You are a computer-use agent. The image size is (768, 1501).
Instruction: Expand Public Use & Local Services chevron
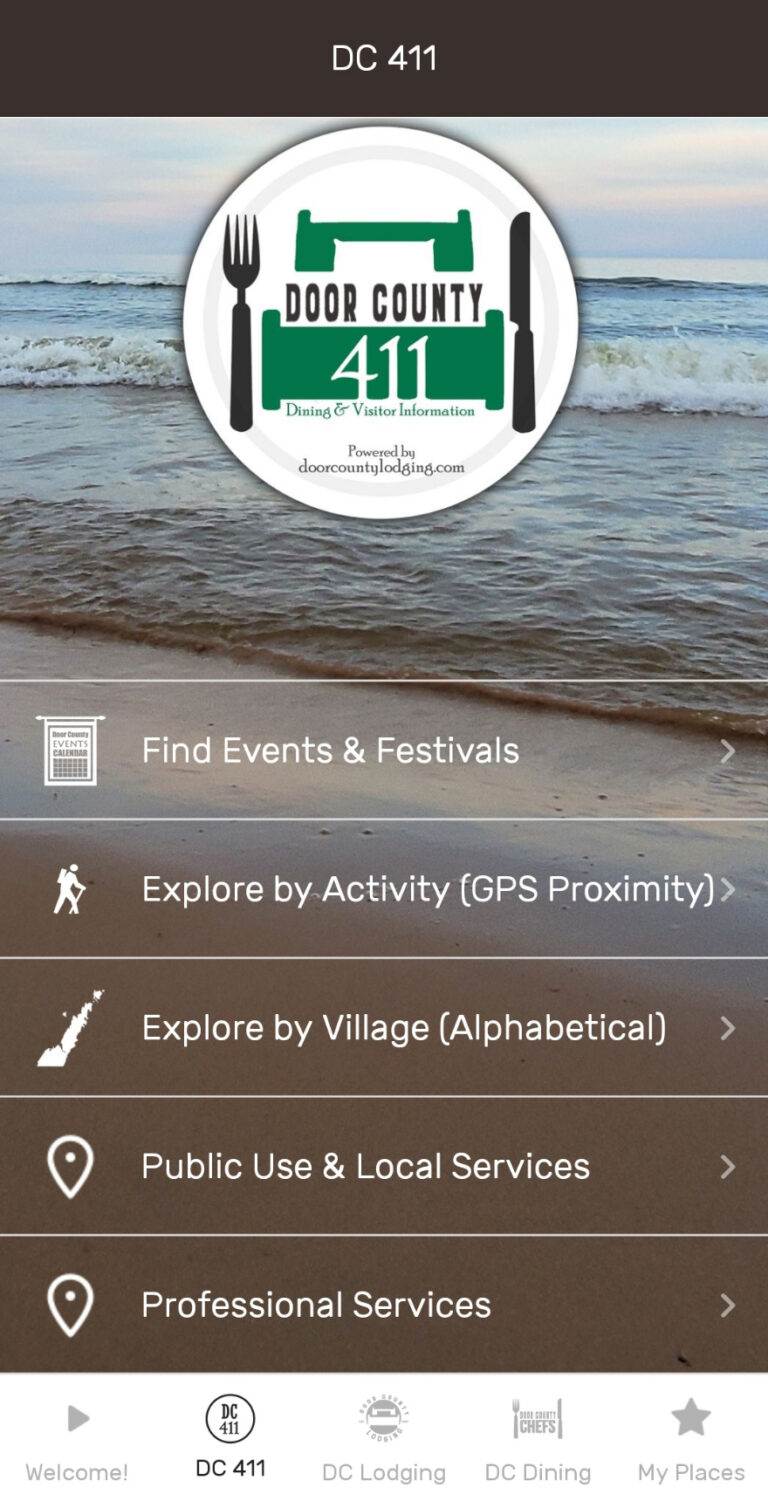coord(729,1166)
